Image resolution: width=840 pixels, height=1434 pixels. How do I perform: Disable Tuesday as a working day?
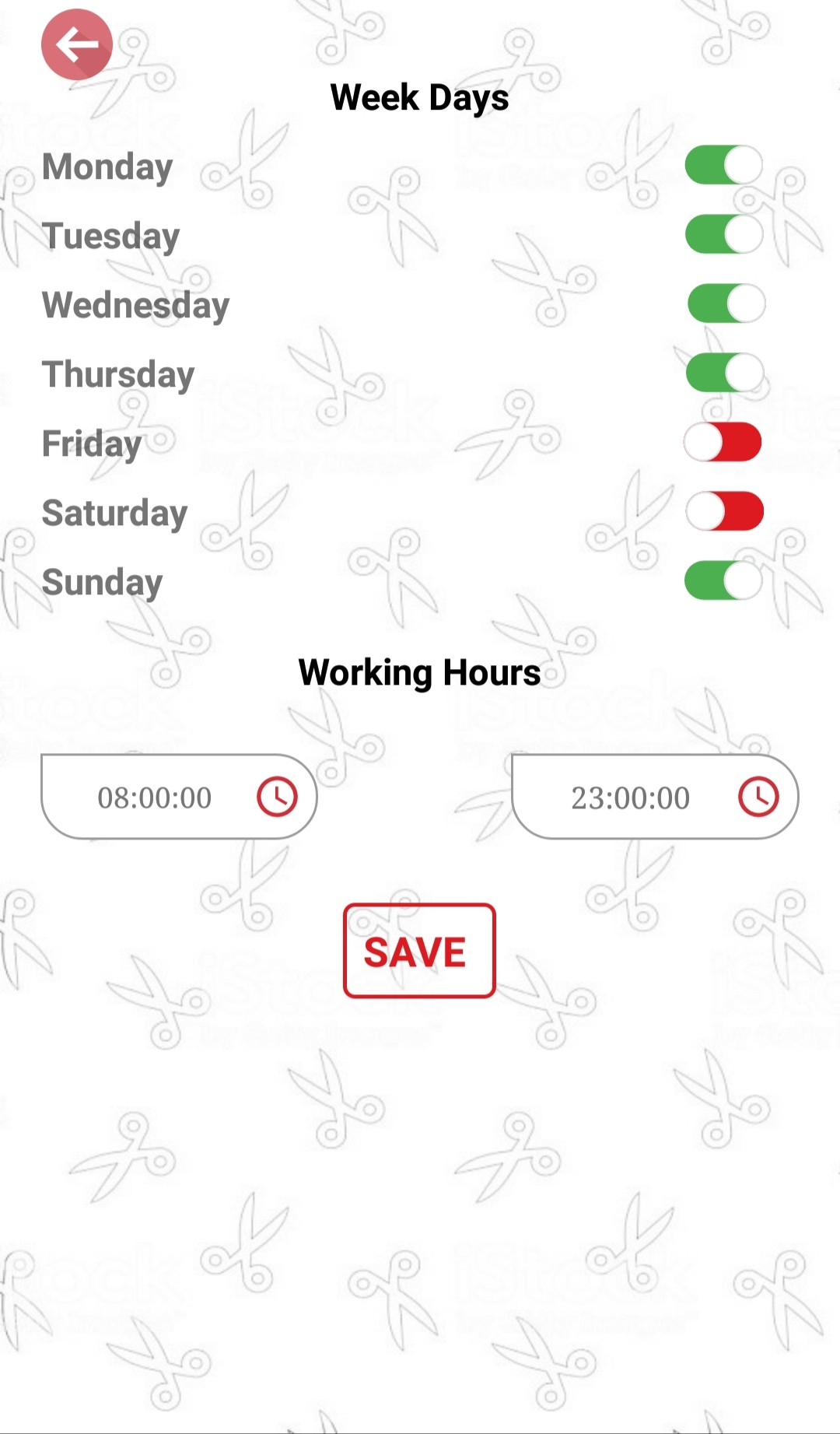pyautogui.click(x=723, y=234)
